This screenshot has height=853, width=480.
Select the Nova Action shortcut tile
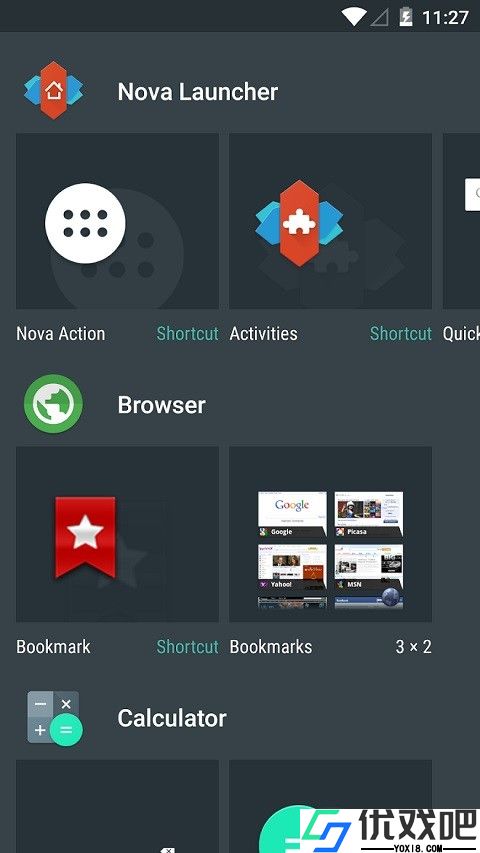[117, 221]
